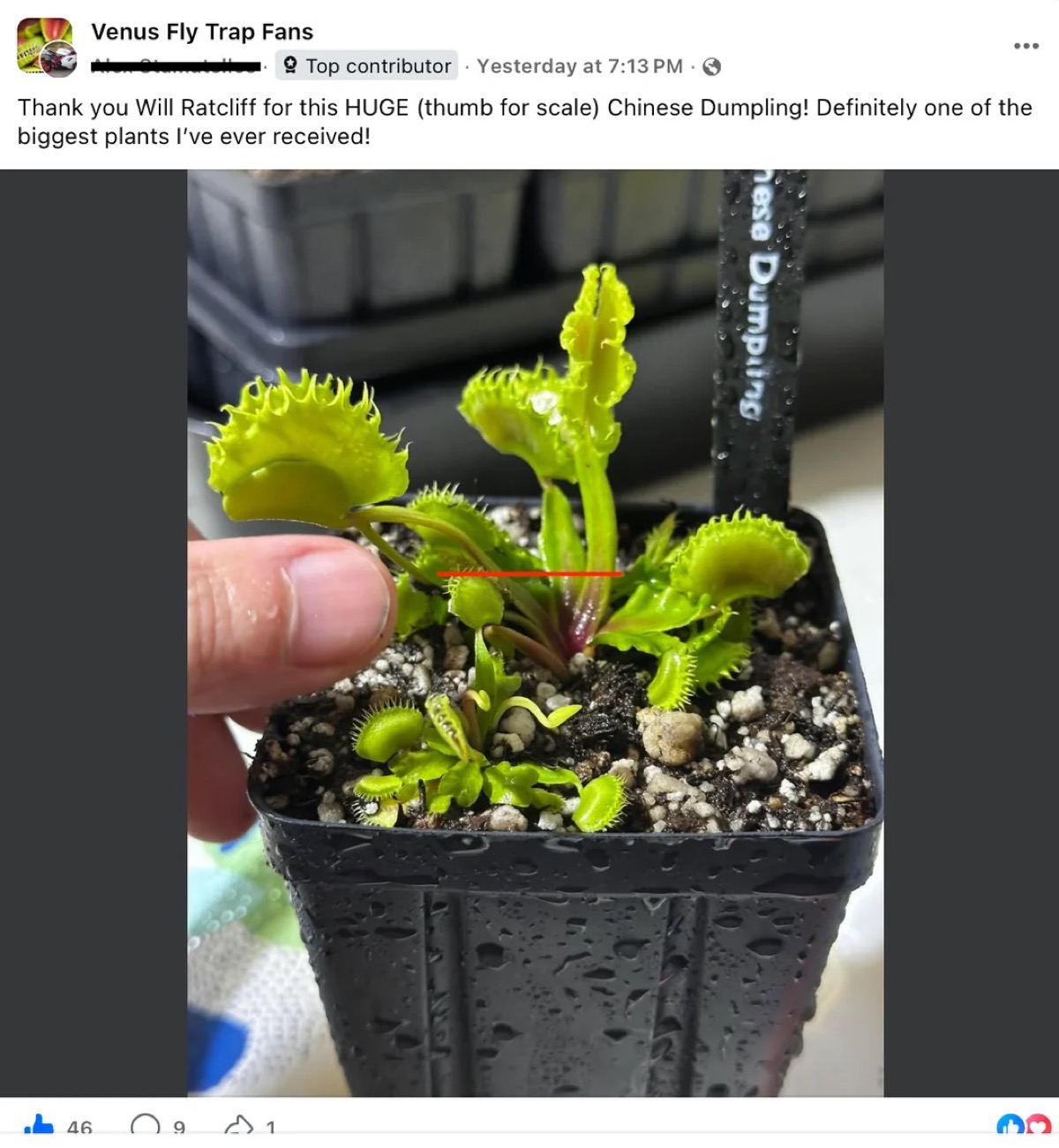Open comments by clicking the '9' count
Screen dimensions: 1059x1148
(x=177, y=1126)
